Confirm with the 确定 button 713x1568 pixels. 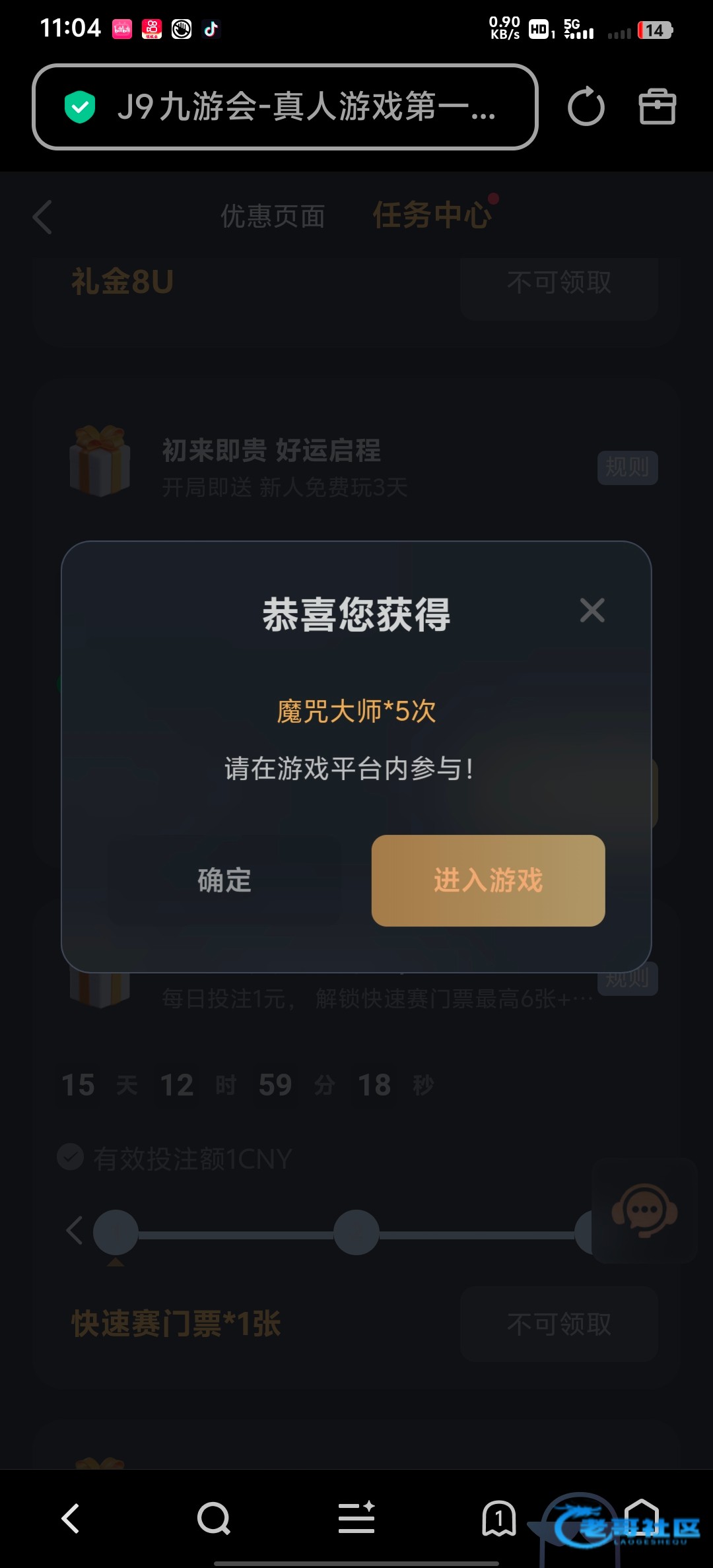(x=224, y=880)
